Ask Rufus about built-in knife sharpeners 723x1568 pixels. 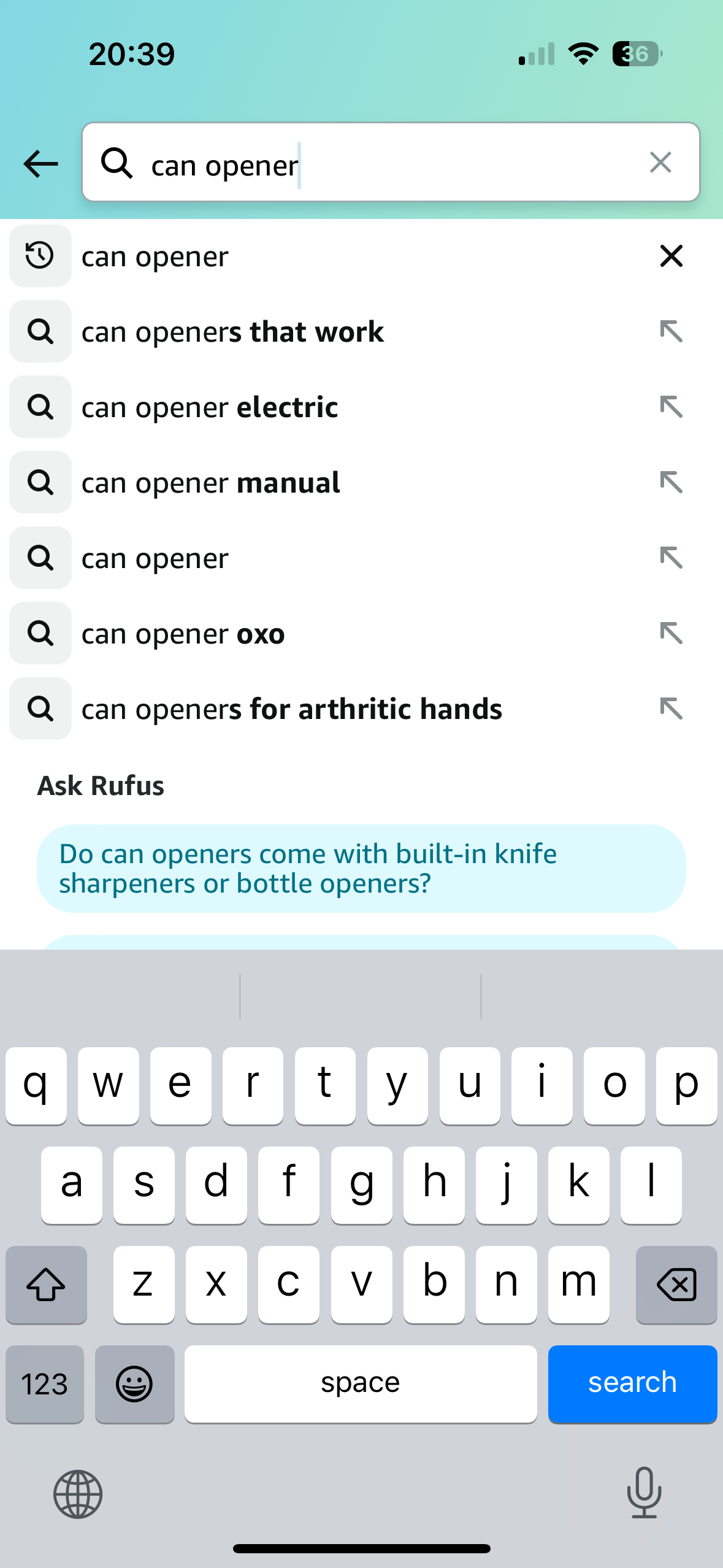[x=361, y=868]
